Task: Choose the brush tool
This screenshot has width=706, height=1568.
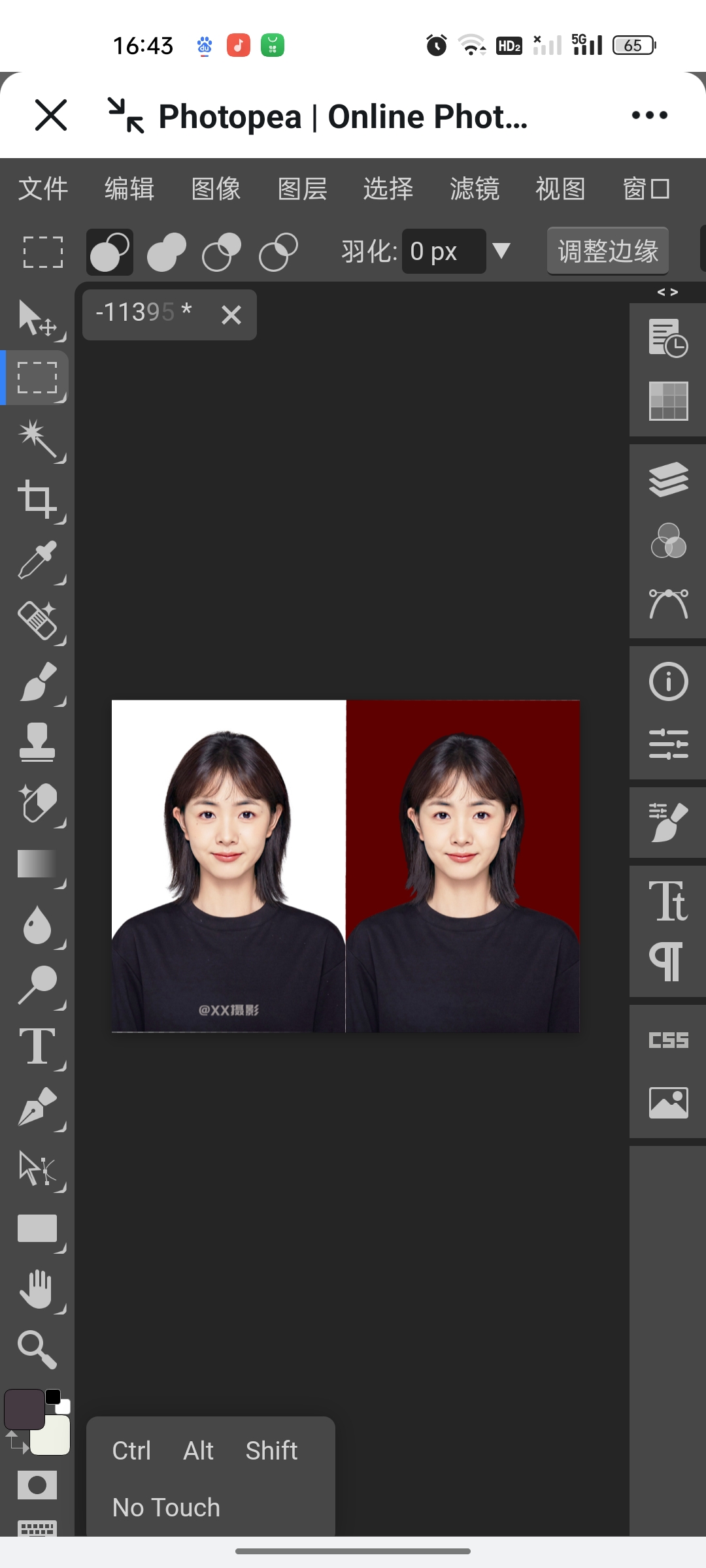Action: (37, 681)
